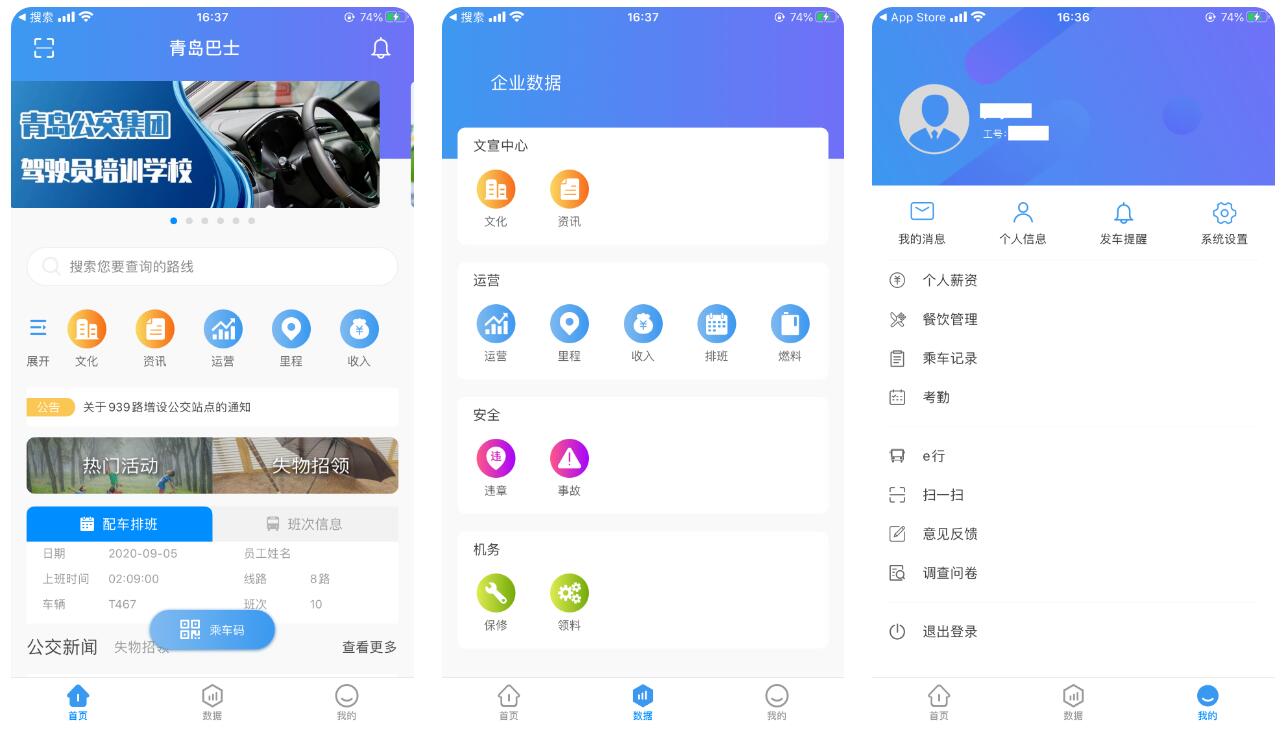Image resolution: width=1288 pixels, height=743 pixels.
Task: Tap the search box 搜索您要查询的路线
Action: (x=212, y=266)
